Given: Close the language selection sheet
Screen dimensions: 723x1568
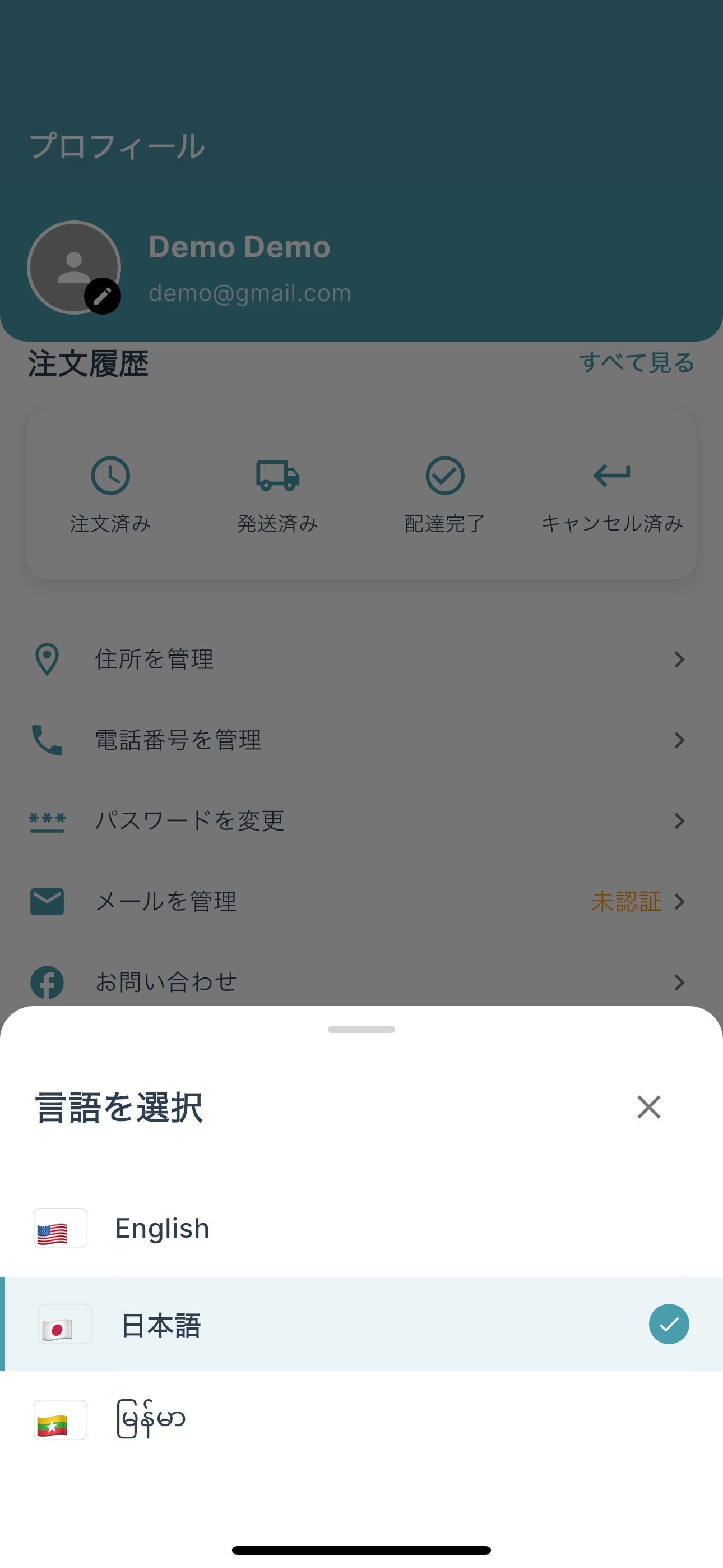Looking at the screenshot, I should point(648,1106).
